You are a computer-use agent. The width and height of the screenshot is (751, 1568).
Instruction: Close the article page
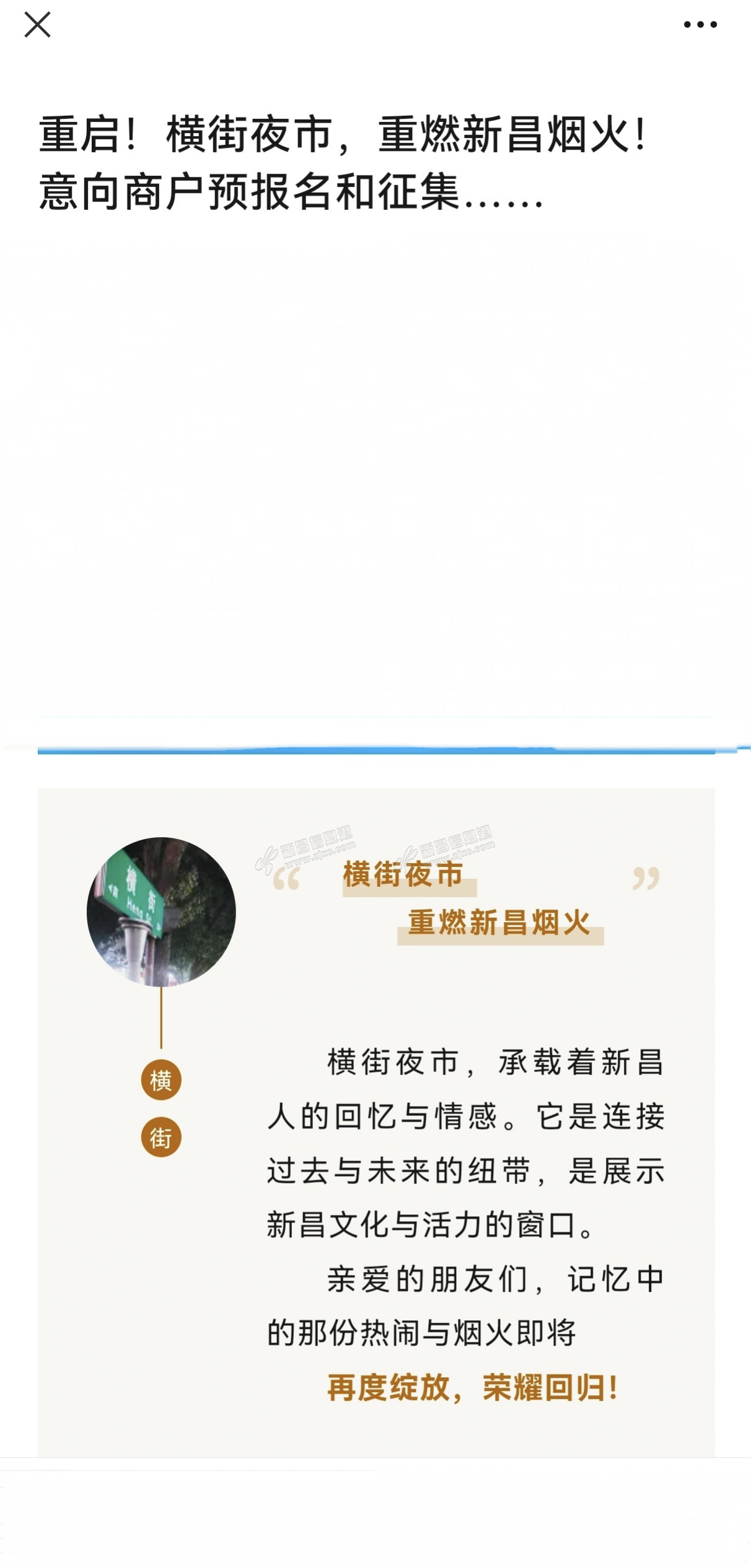(37, 25)
